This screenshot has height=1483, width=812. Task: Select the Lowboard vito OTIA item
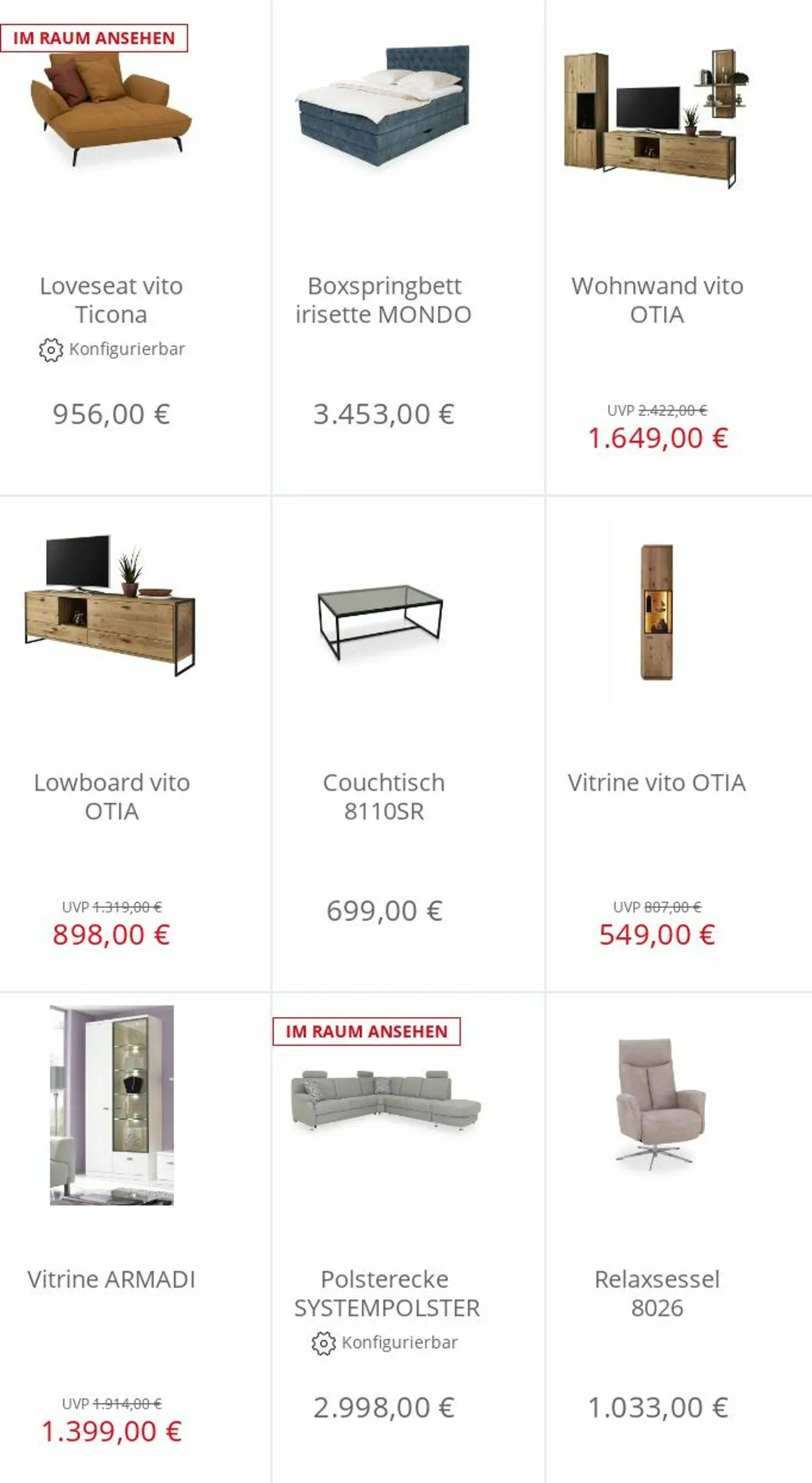point(111,797)
